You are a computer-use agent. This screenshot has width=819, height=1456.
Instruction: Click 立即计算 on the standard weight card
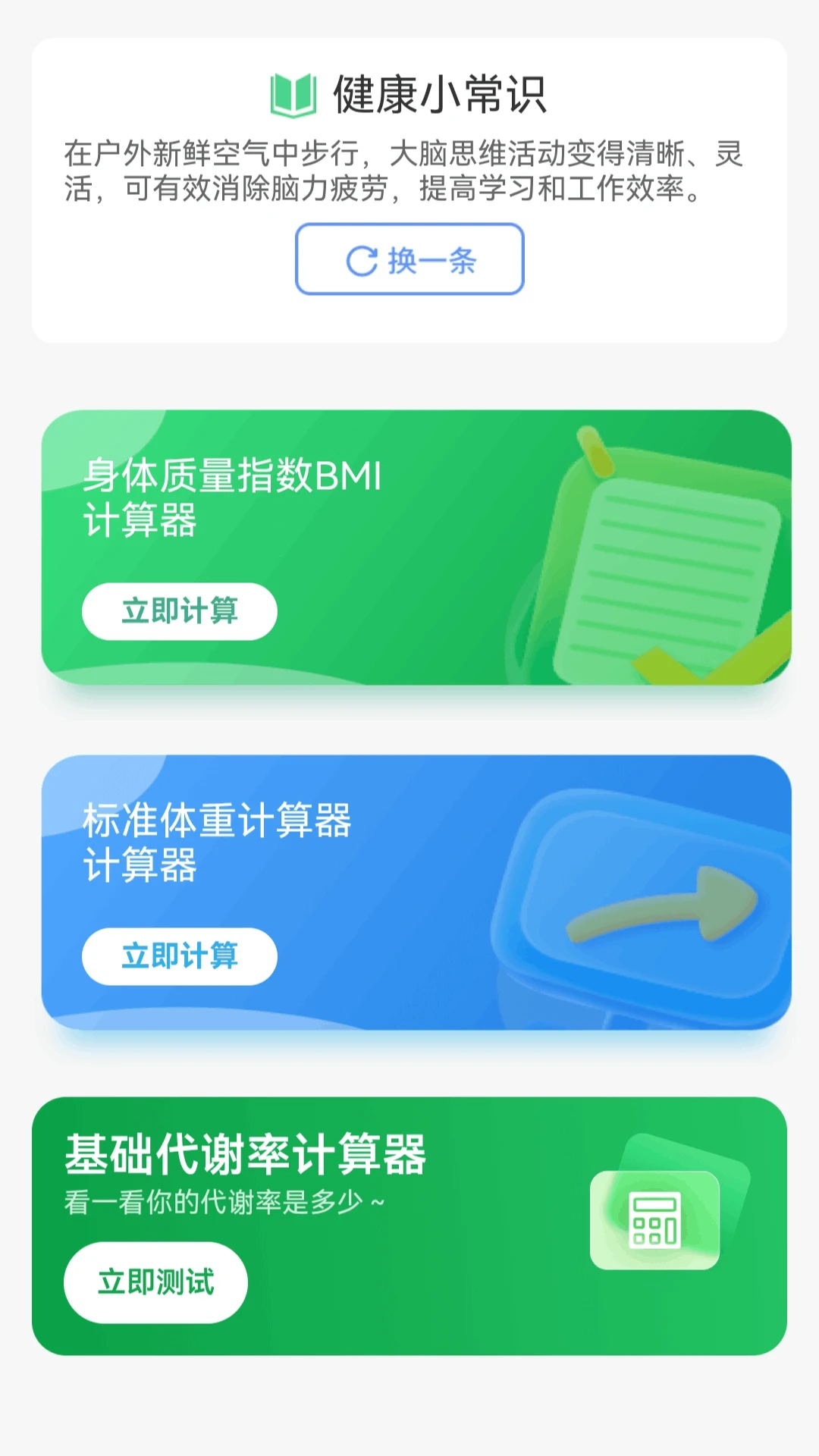click(x=179, y=956)
